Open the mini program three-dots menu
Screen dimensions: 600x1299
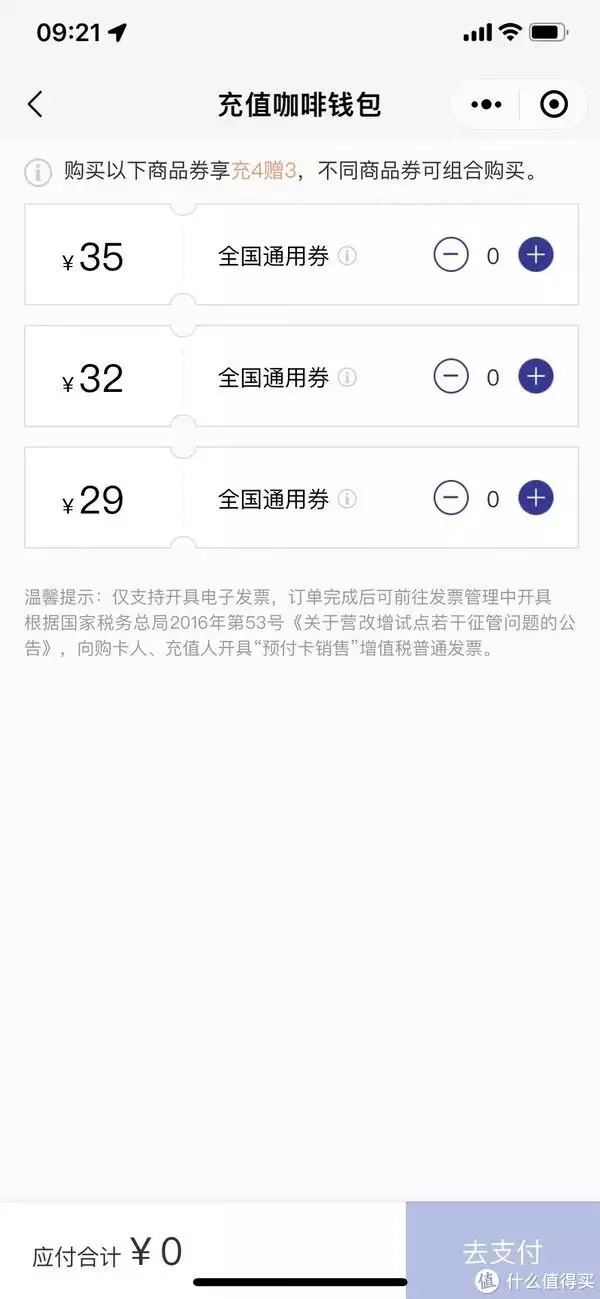click(485, 104)
